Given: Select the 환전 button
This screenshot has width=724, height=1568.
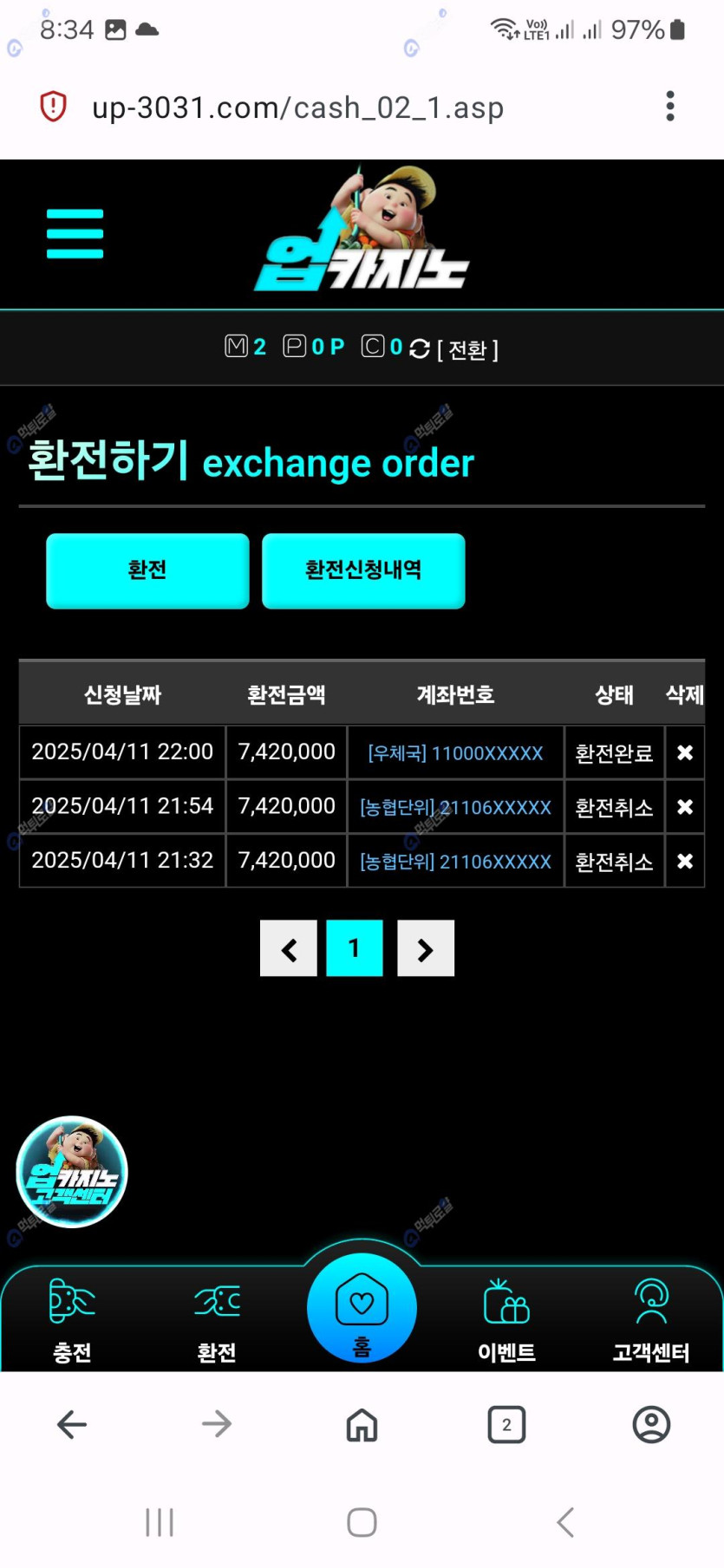Looking at the screenshot, I should [147, 570].
